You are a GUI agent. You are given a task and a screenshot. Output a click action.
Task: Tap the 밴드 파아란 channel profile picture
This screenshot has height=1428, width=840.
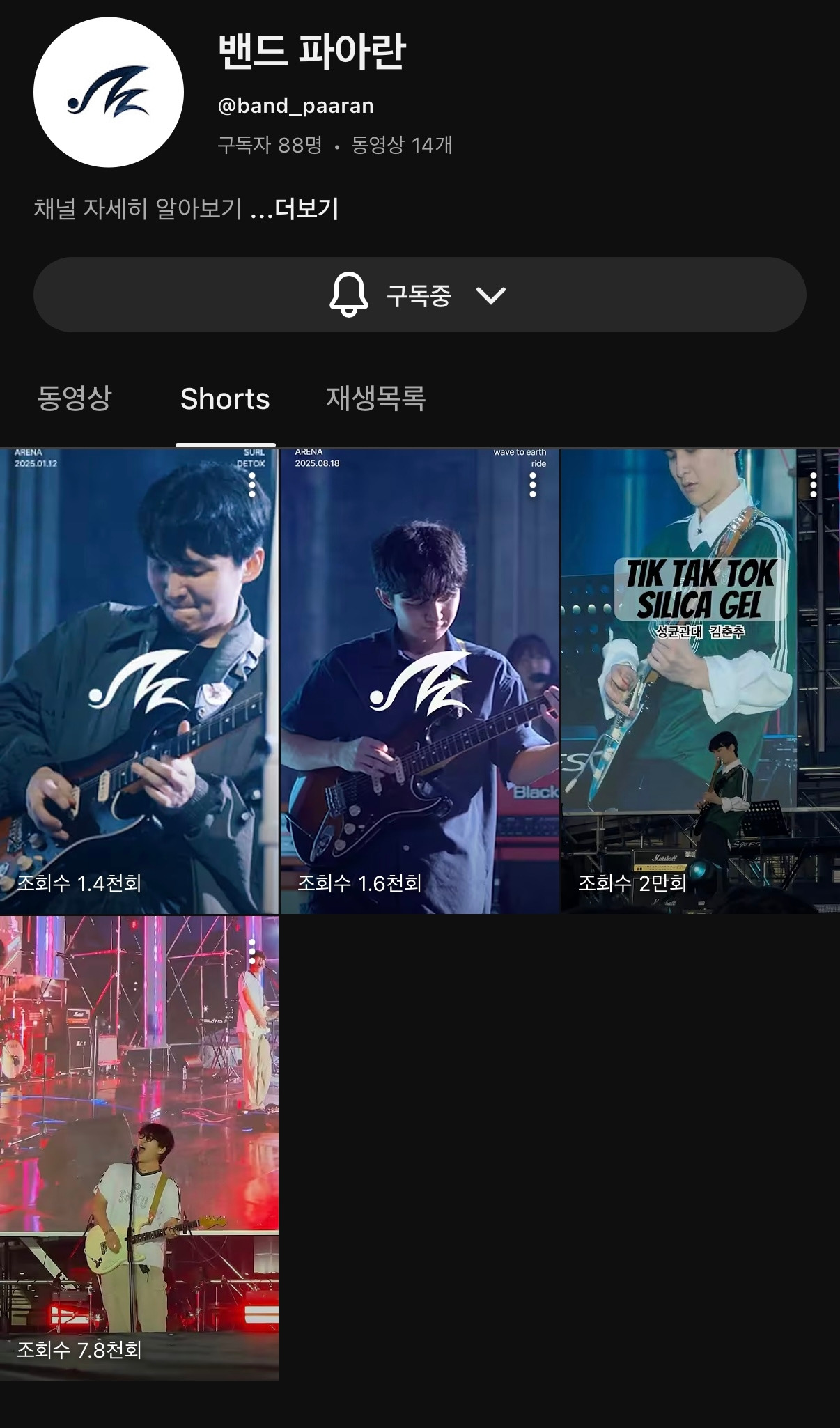[x=109, y=92]
